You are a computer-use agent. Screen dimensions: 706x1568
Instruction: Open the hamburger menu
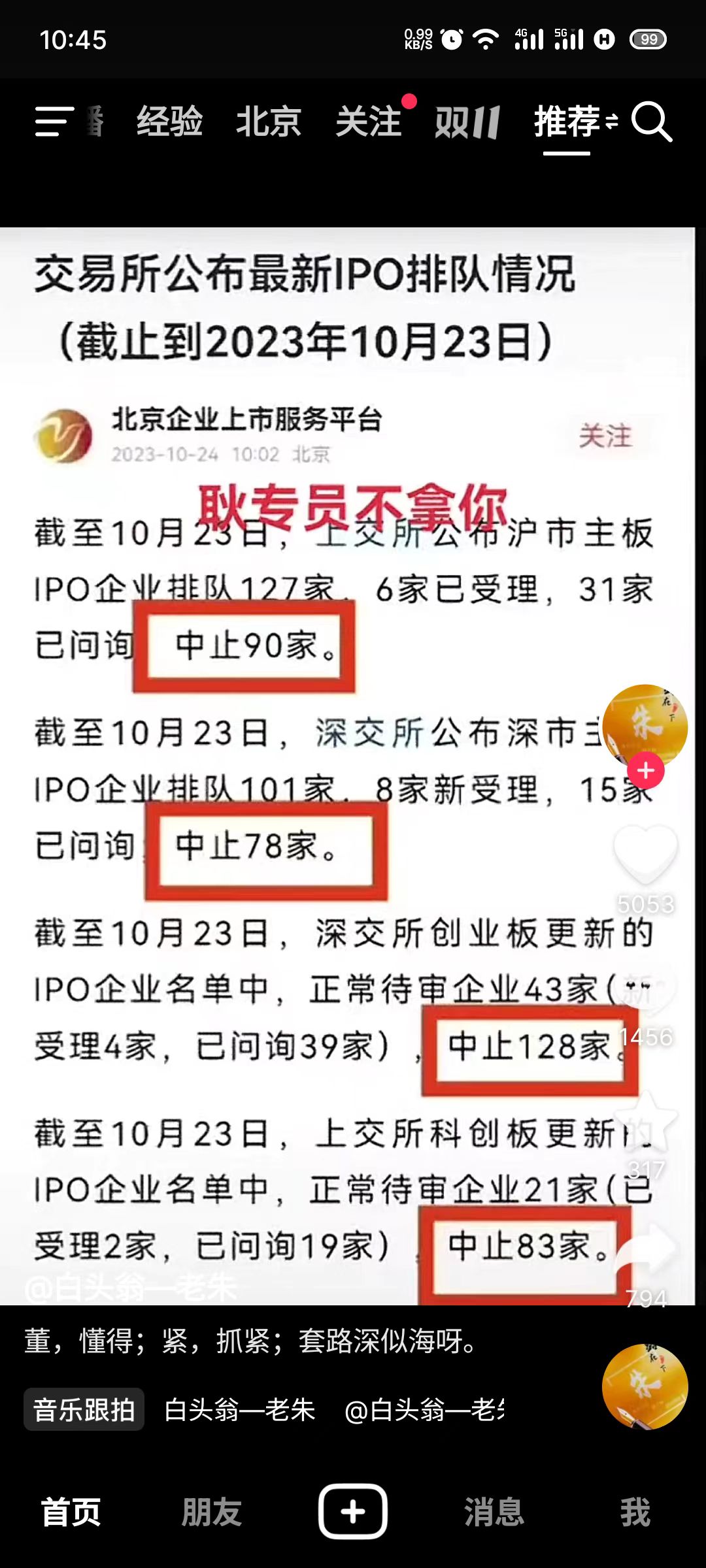54,122
